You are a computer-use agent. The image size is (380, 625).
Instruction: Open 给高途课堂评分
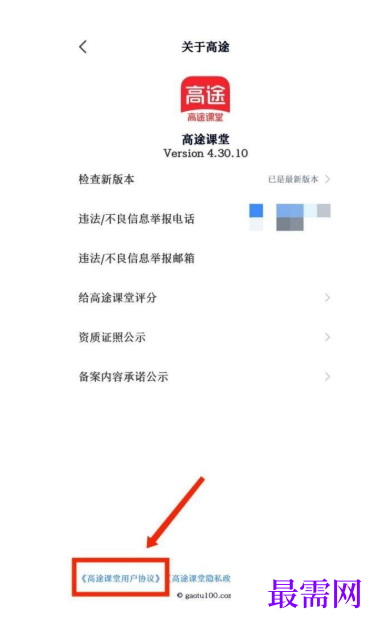[204, 298]
